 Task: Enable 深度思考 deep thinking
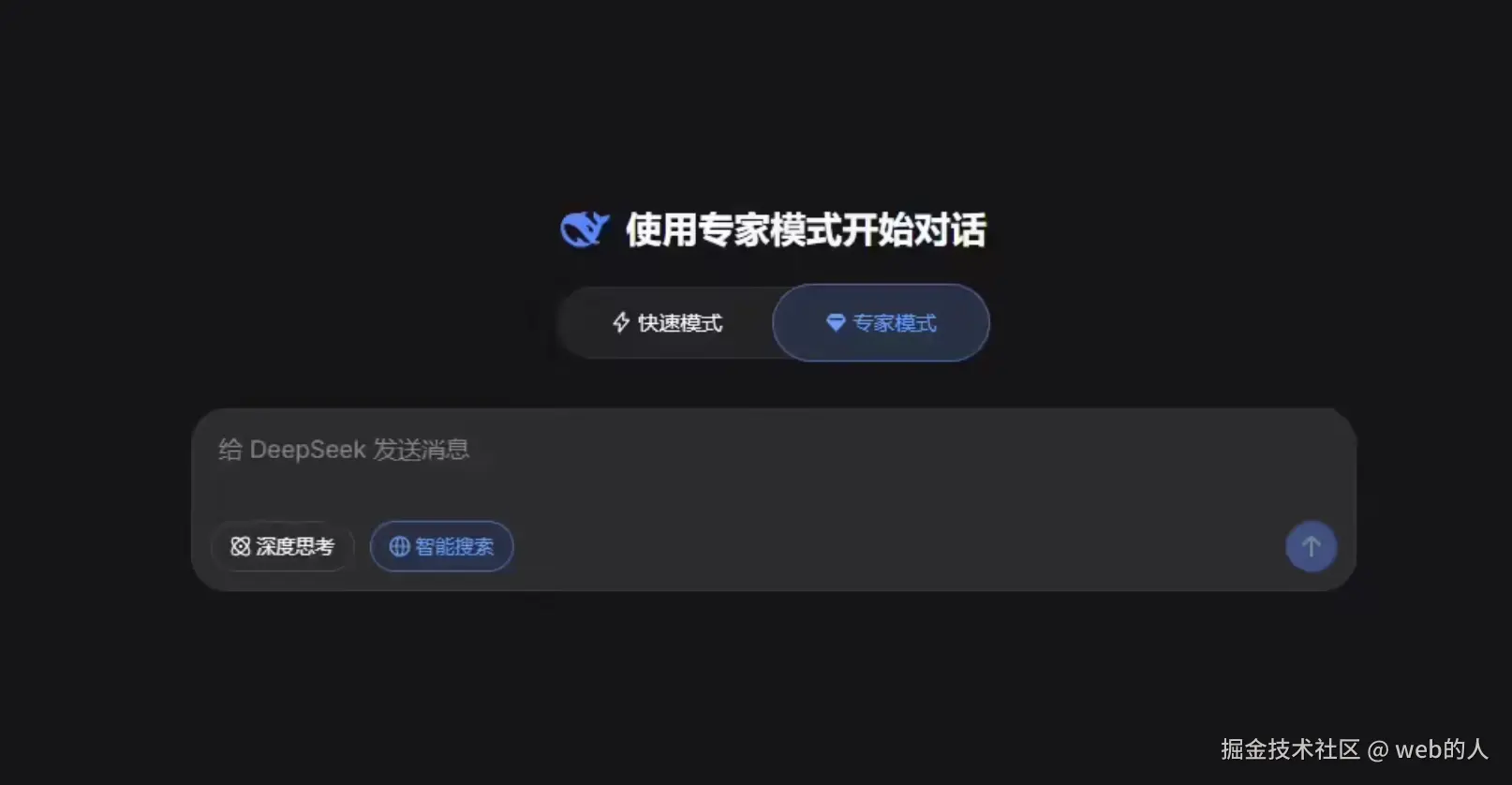click(282, 546)
